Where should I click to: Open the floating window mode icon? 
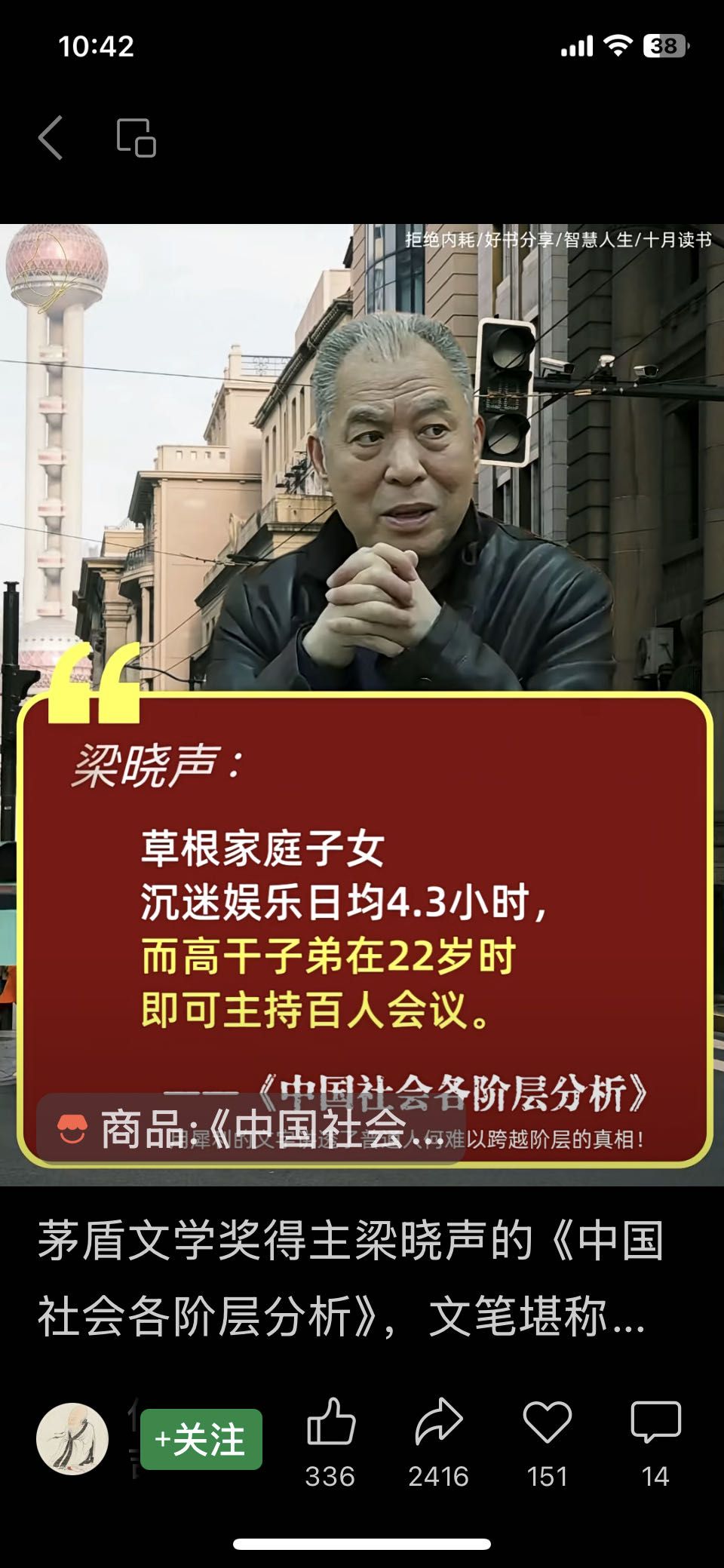pyautogui.click(x=136, y=138)
